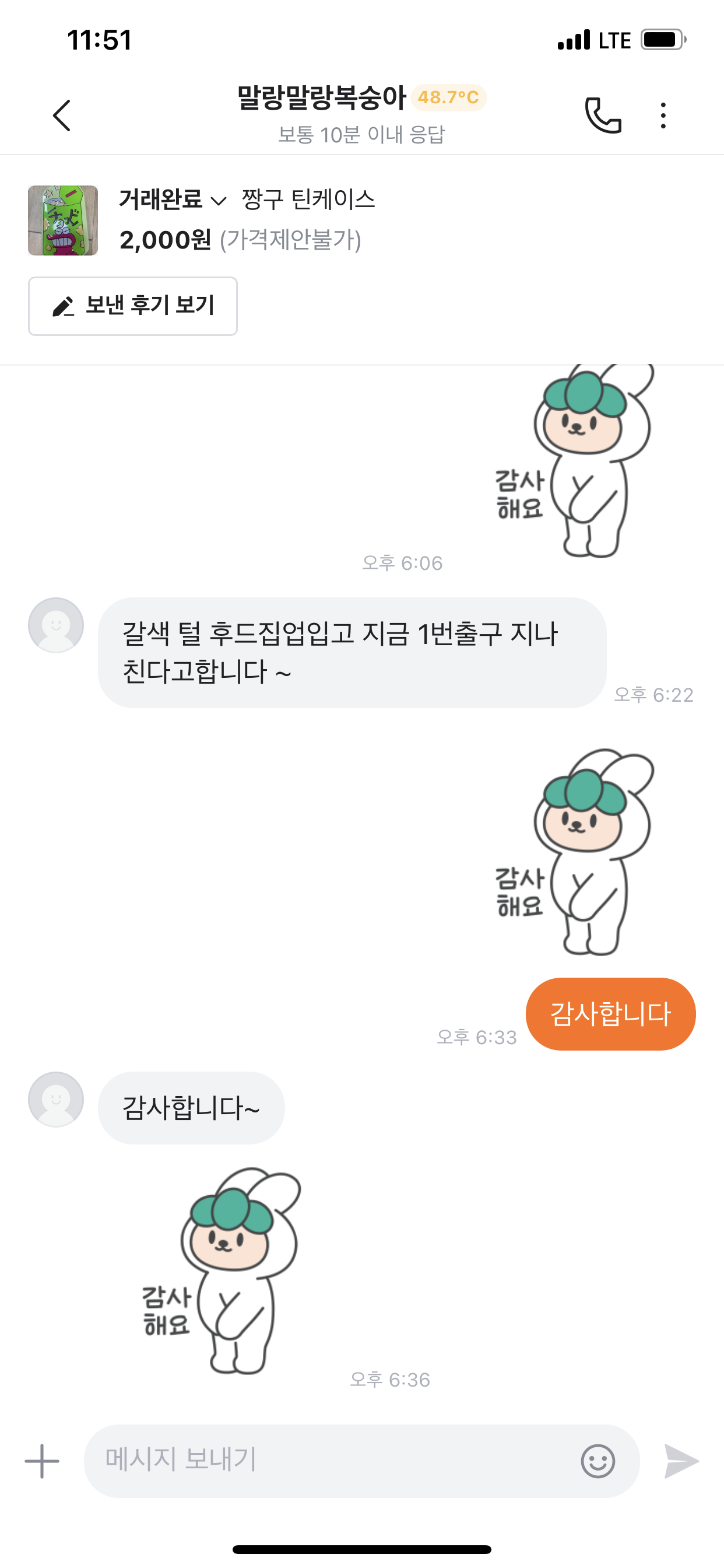The width and height of the screenshot is (724, 1568).
Task: Open the sender's avatar beside the 1번출구 message
Action: (56, 625)
